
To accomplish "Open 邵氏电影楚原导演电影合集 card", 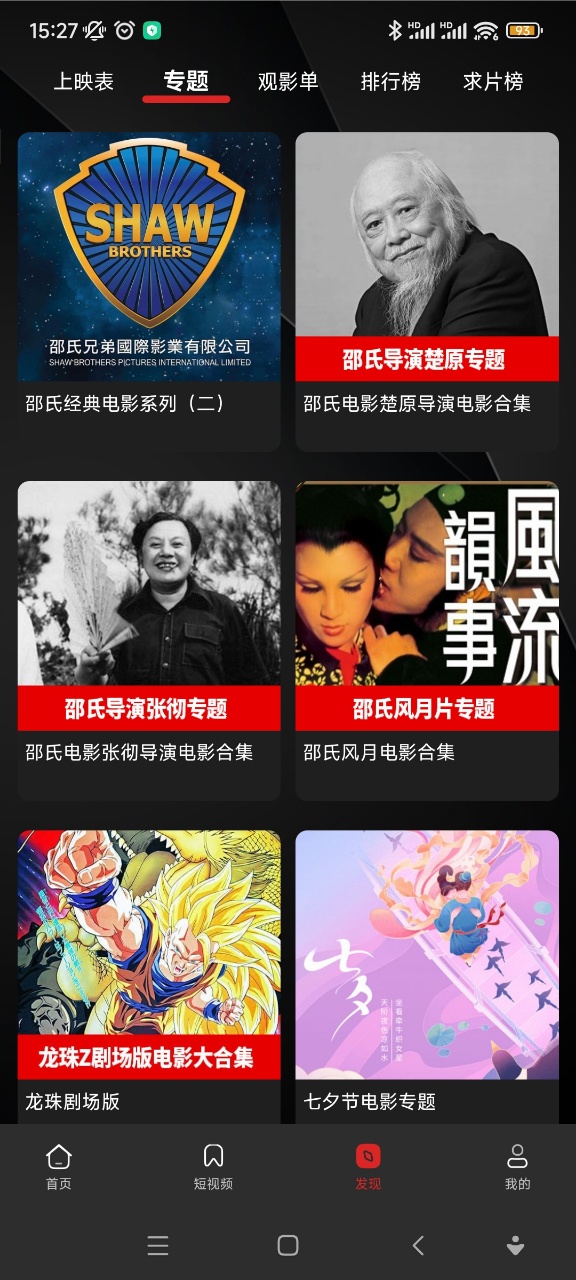I will [427, 291].
